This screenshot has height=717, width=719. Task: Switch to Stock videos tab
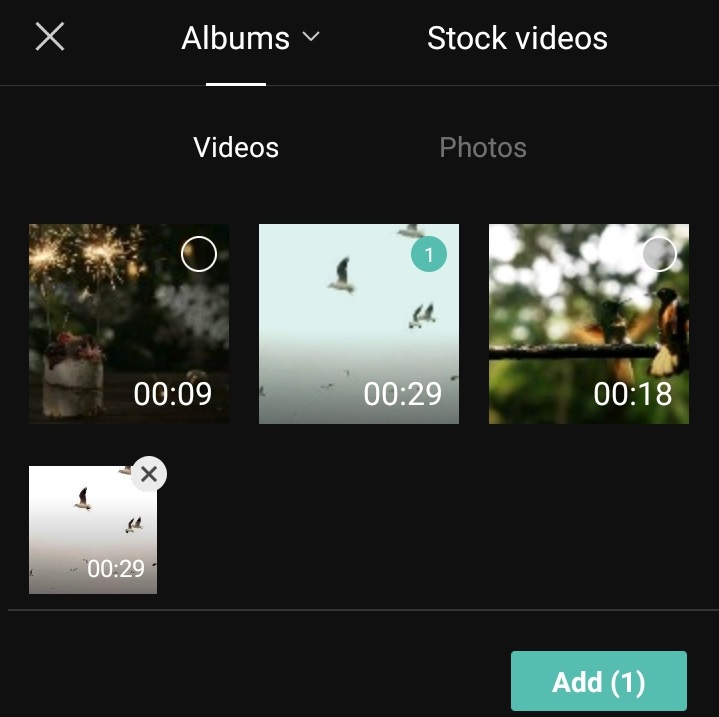[517, 39]
